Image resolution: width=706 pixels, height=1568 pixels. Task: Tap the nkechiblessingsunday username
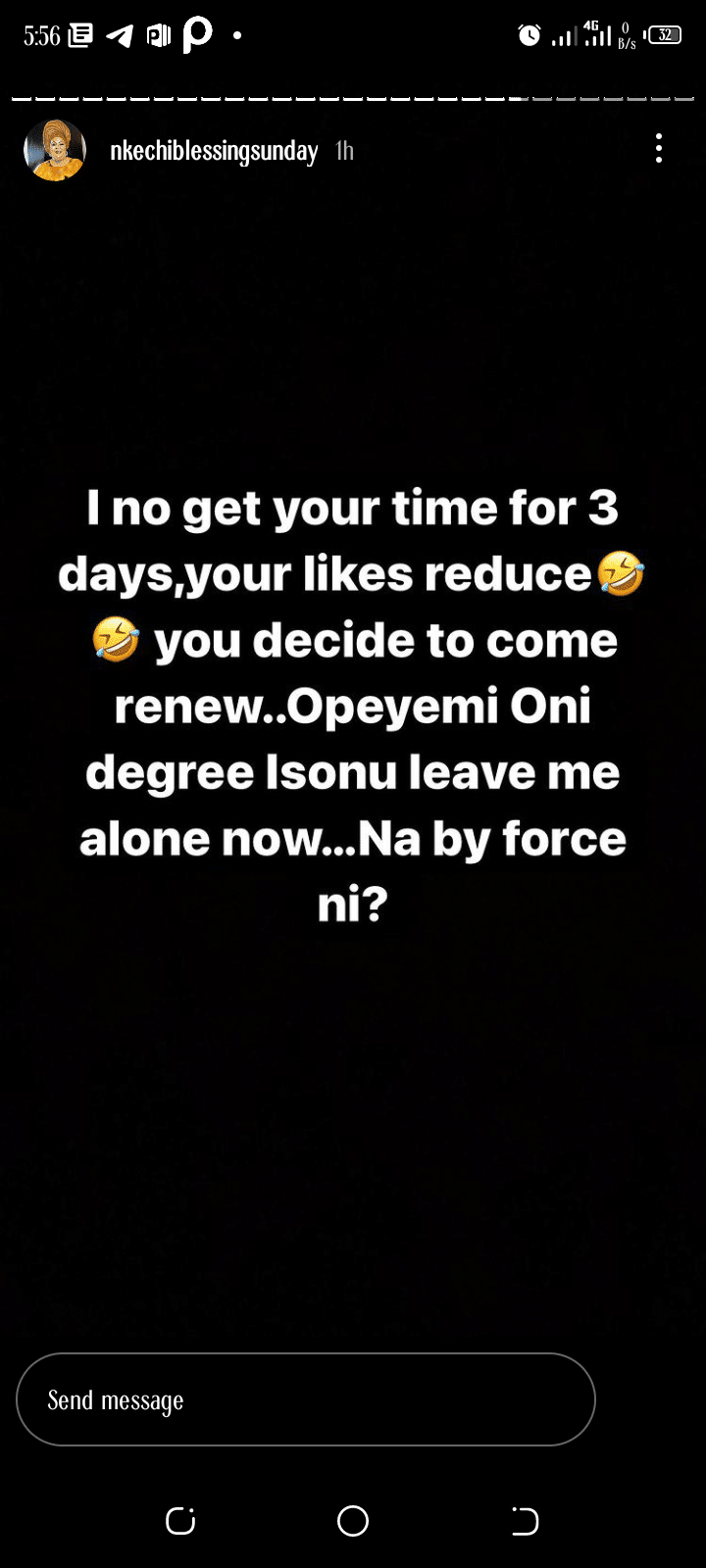(x=214, y=151)
